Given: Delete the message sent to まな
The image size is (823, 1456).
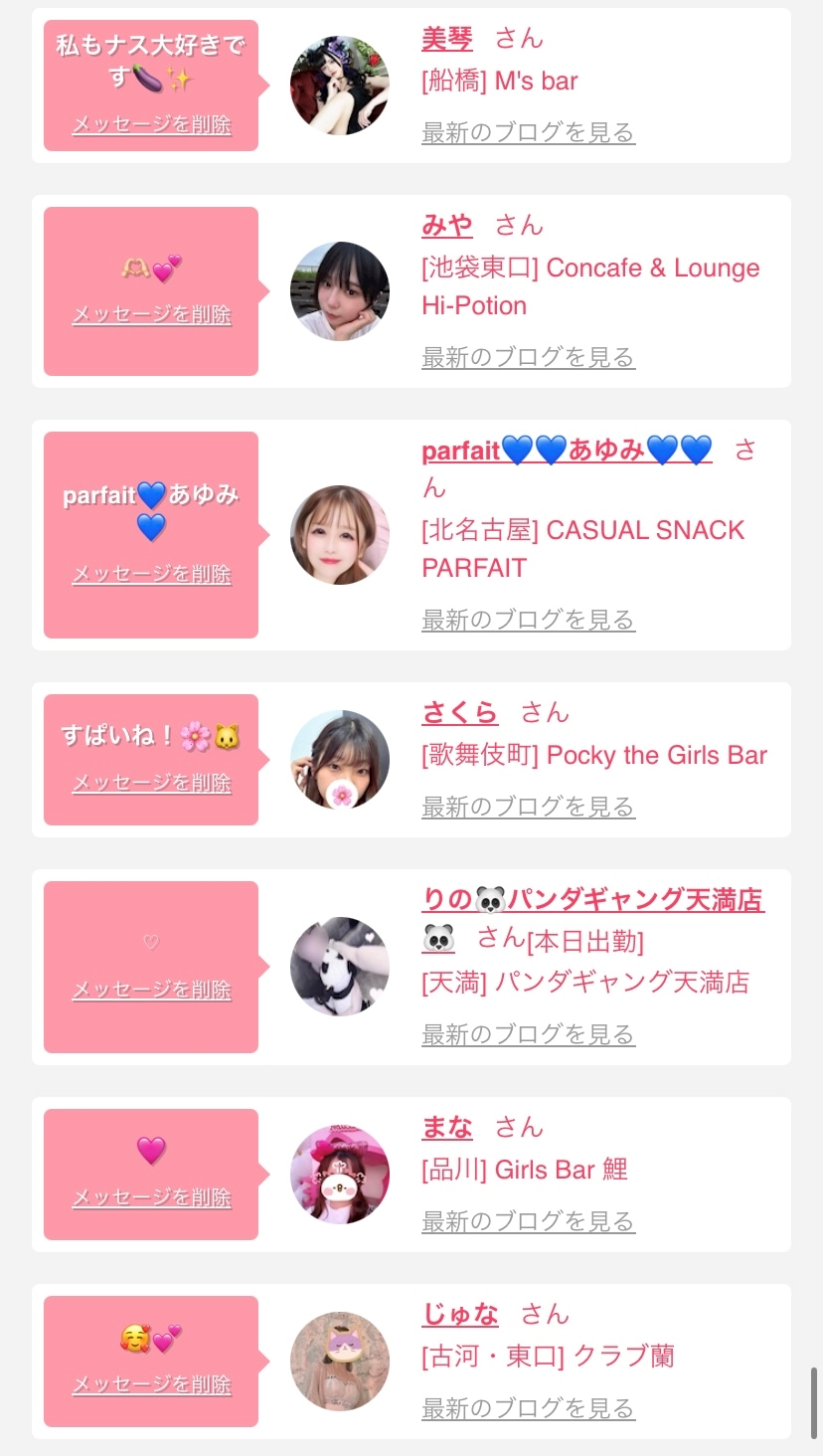Looking at the screenshot, I should [x=152, y=1198].
